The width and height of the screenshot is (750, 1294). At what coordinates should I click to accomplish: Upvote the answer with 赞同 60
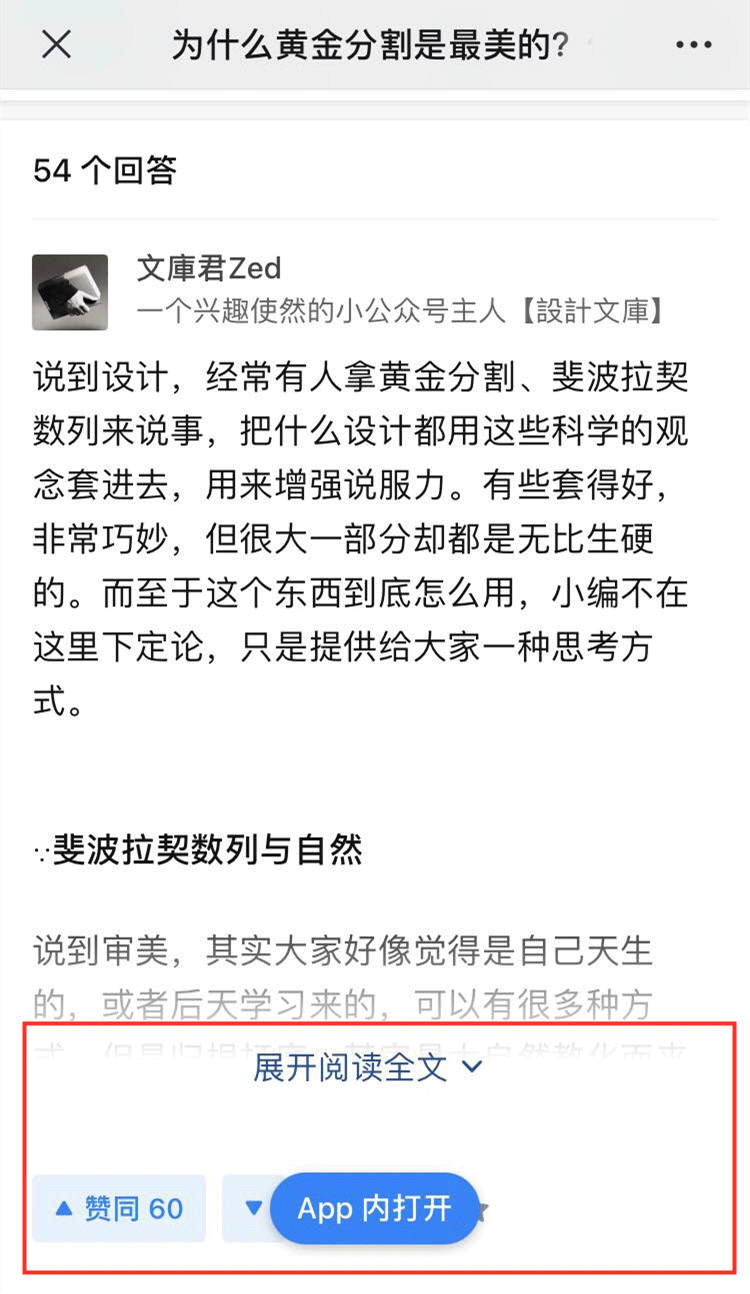(119, 1208)
